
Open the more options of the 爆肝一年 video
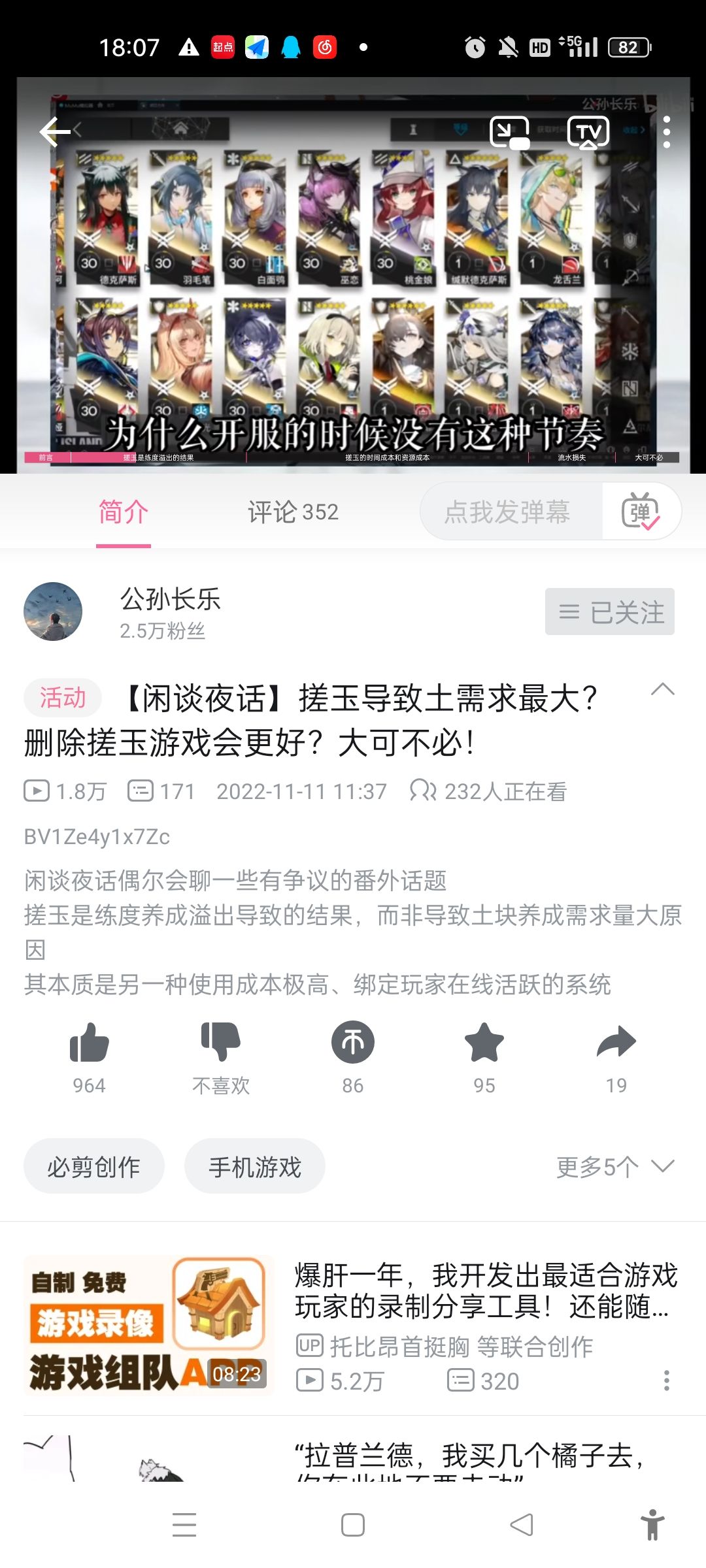click(x=666, y=1380)
